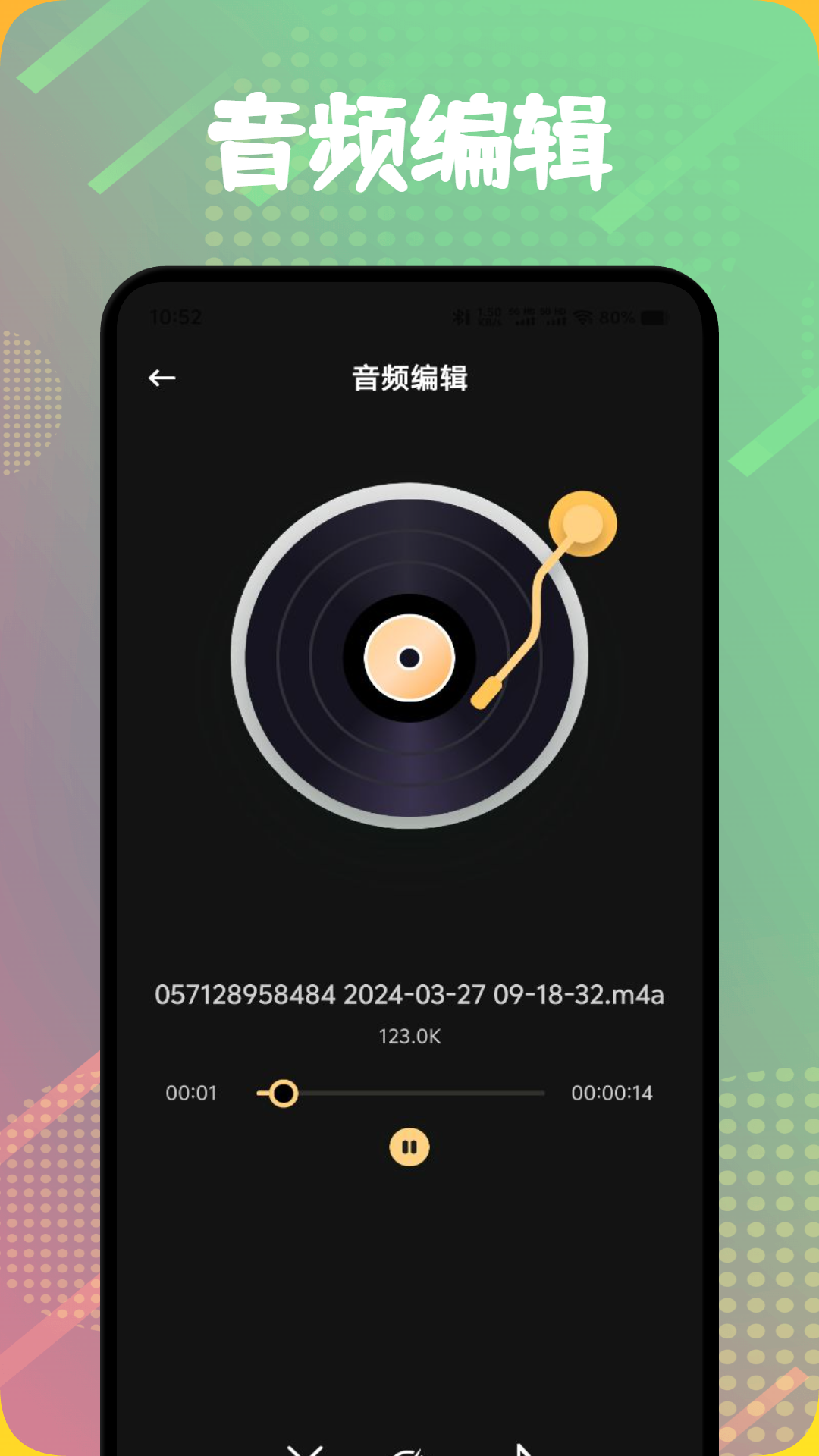Screen dimensions: 819x1456
Task: Tap the Bluetooth status bar icon
Action: pyautogui.click(x=460, y=317)
